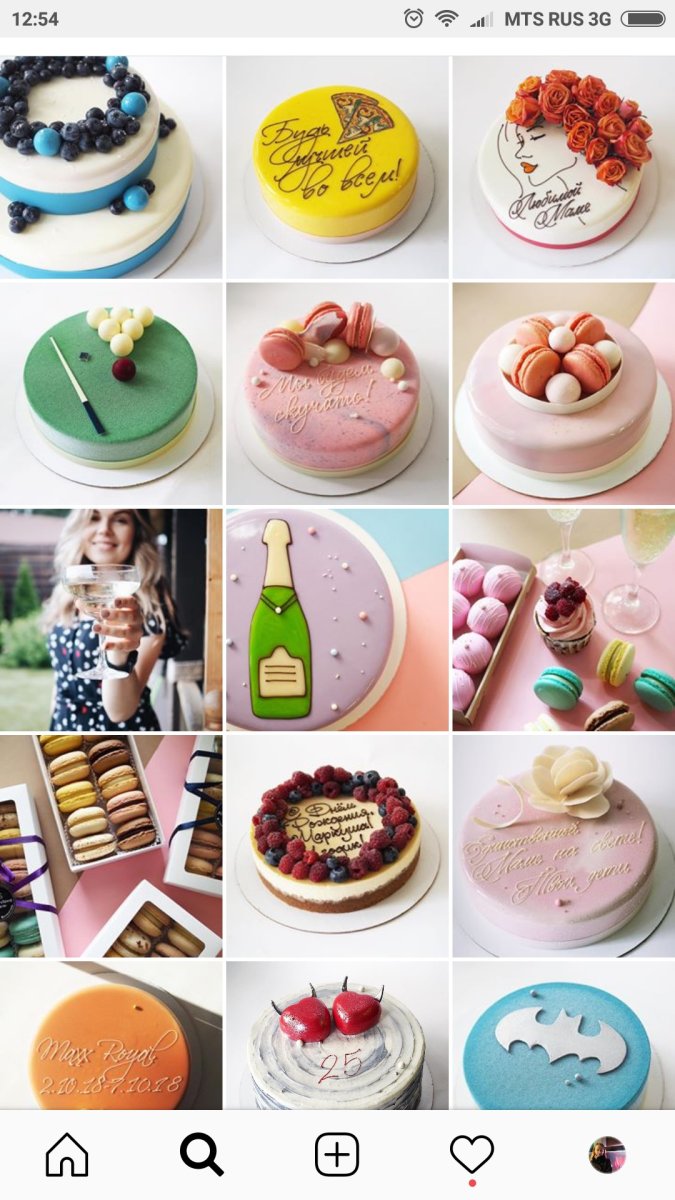
Task: View the cheesecake with berry wreath
Action: [337, 847]
